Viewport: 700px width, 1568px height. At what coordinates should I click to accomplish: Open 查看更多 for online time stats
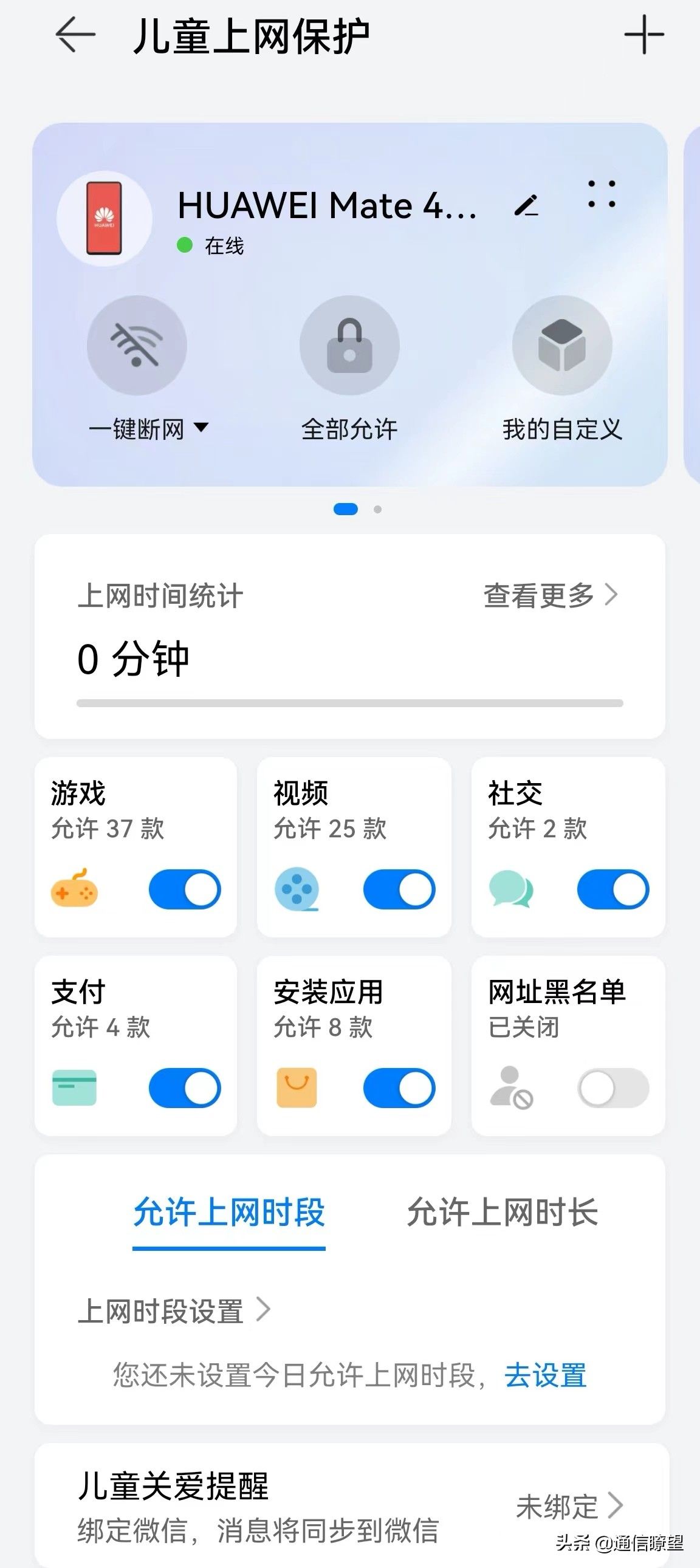pyautogui.click(x=551, y=595)
